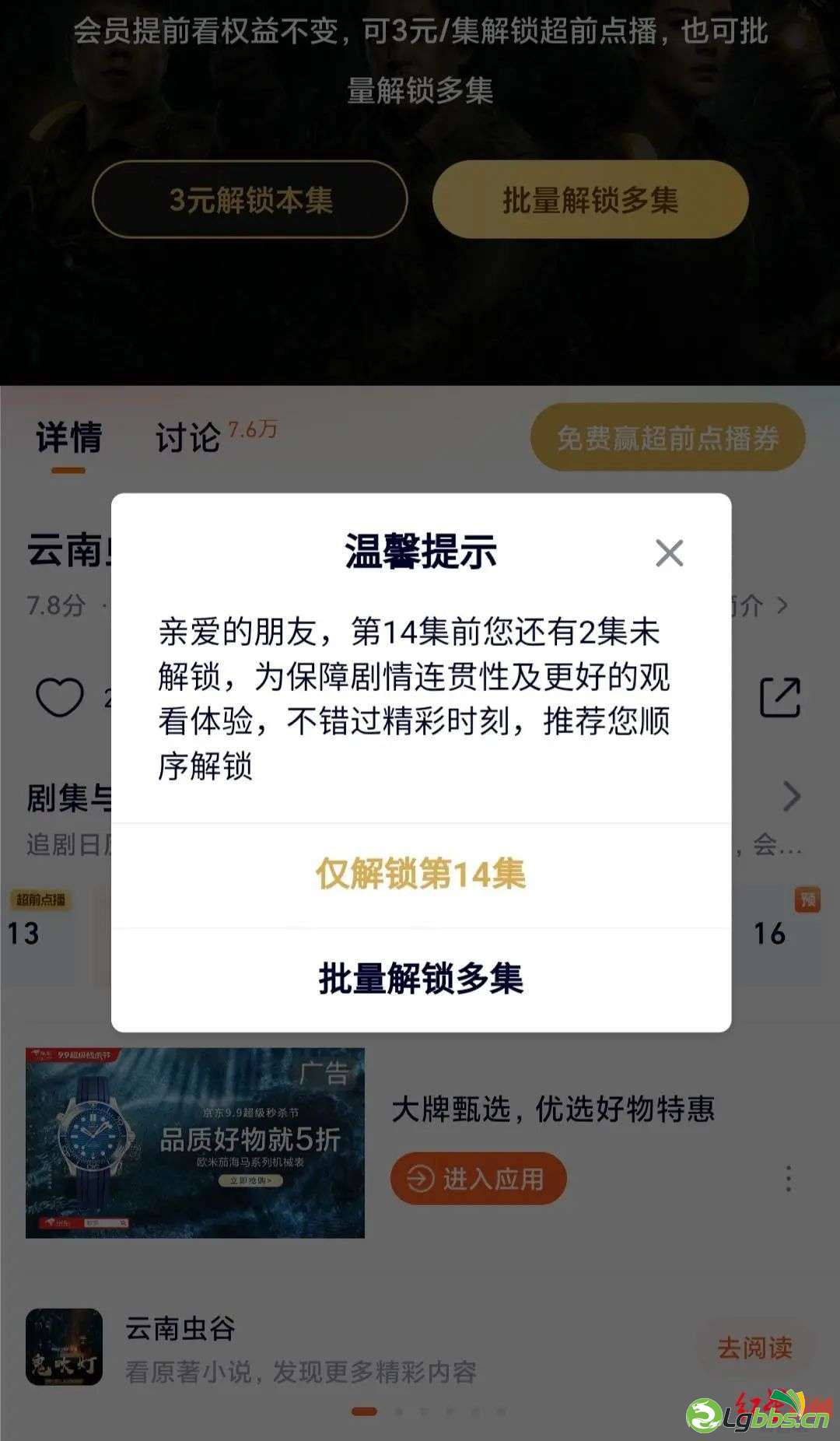This screenshot has height=1441, width=840.
Task: Tap the 3元解锁本集 button
Action: coord(250,200)
